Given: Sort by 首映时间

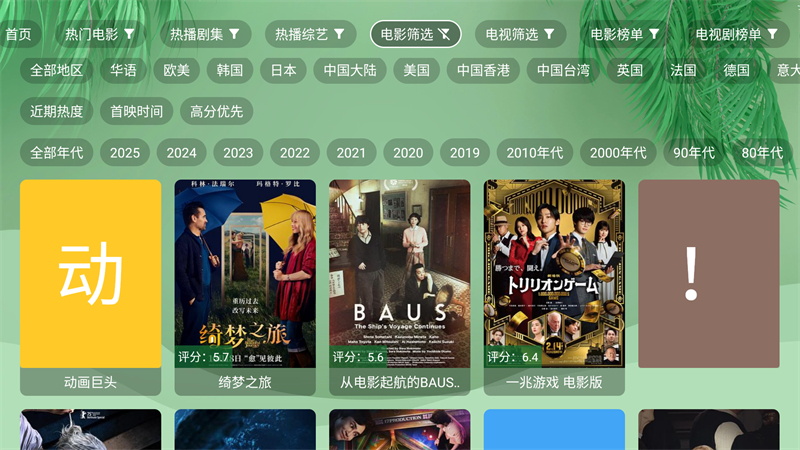Looking at the screenshot, I should pyautogui.click(x=137, y=111).
